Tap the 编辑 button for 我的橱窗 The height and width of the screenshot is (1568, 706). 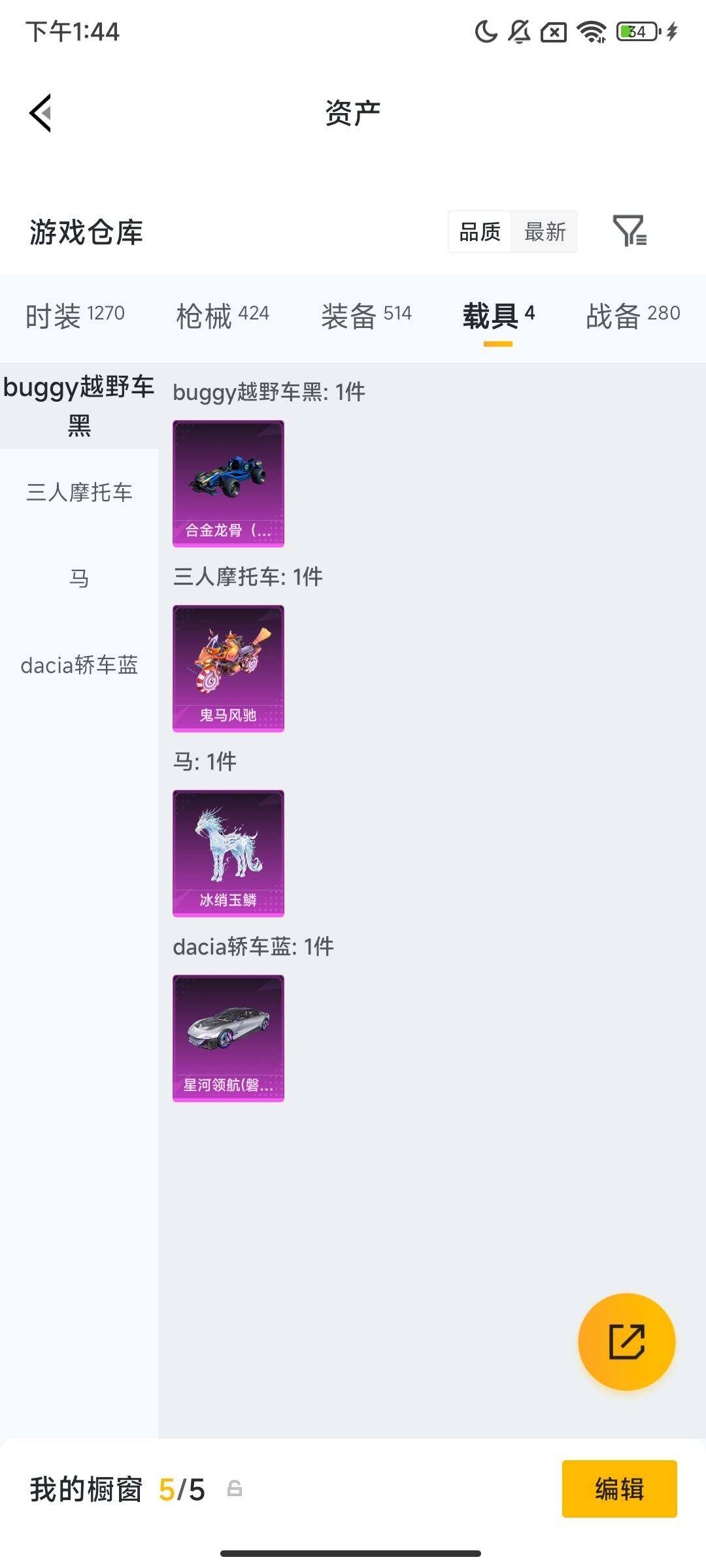click(619, 1489)
